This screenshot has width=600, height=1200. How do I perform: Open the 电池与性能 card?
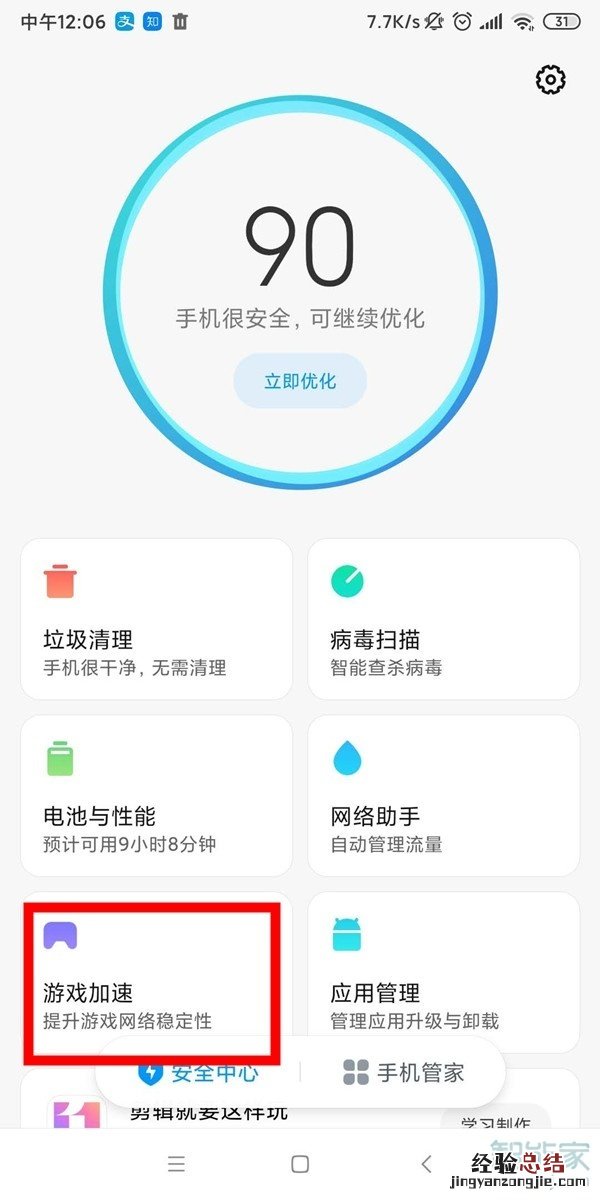point(156,795)
